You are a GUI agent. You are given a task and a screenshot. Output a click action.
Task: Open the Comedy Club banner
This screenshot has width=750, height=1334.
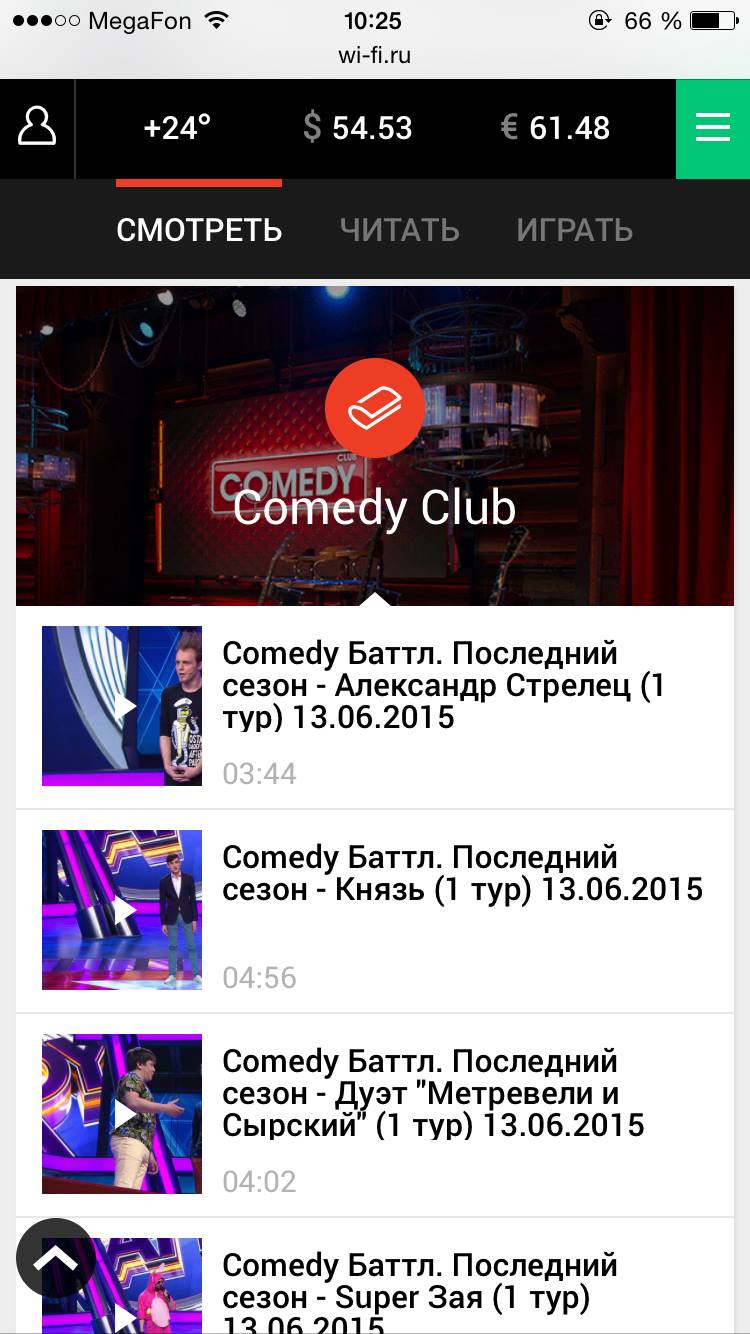[375, 446]
